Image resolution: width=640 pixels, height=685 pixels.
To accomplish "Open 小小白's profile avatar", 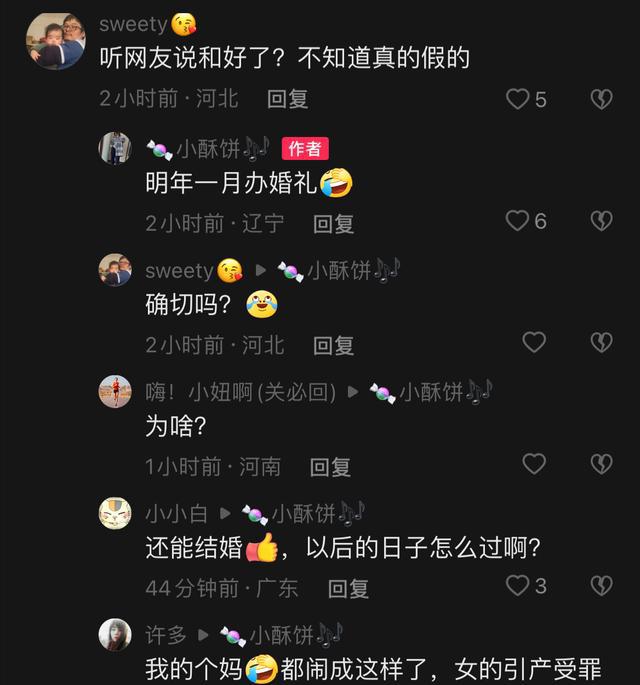I will tap(115, 513).
